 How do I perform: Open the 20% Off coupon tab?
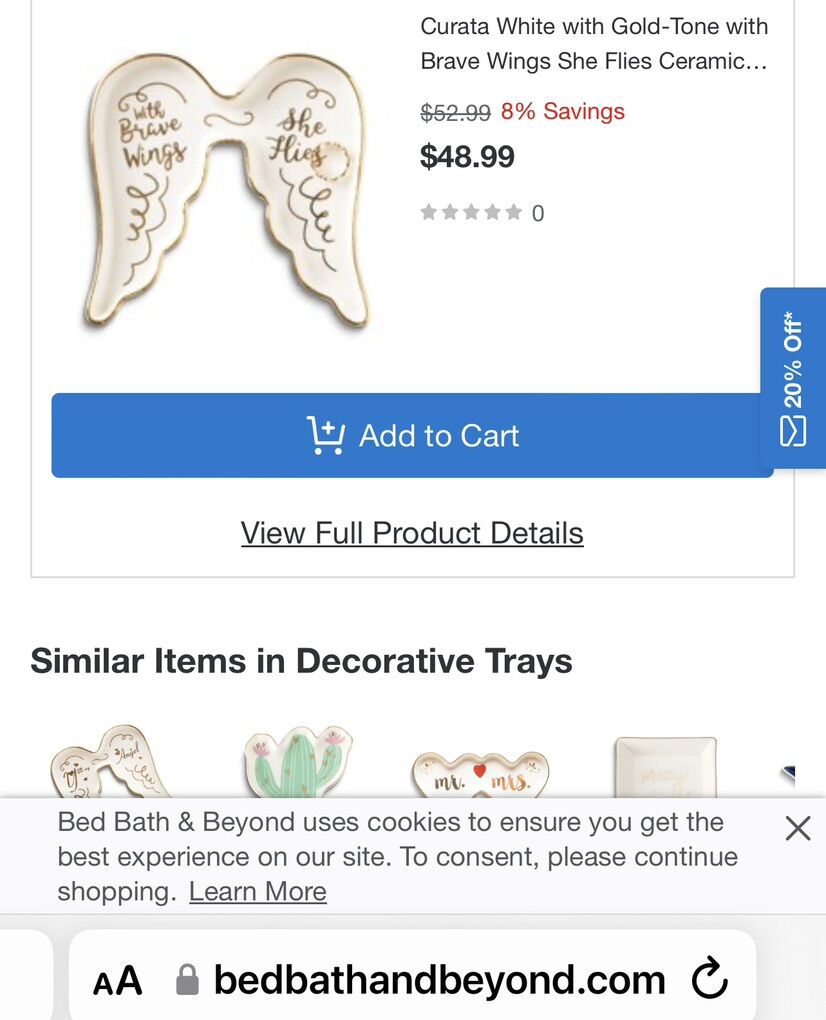point(793,378)
